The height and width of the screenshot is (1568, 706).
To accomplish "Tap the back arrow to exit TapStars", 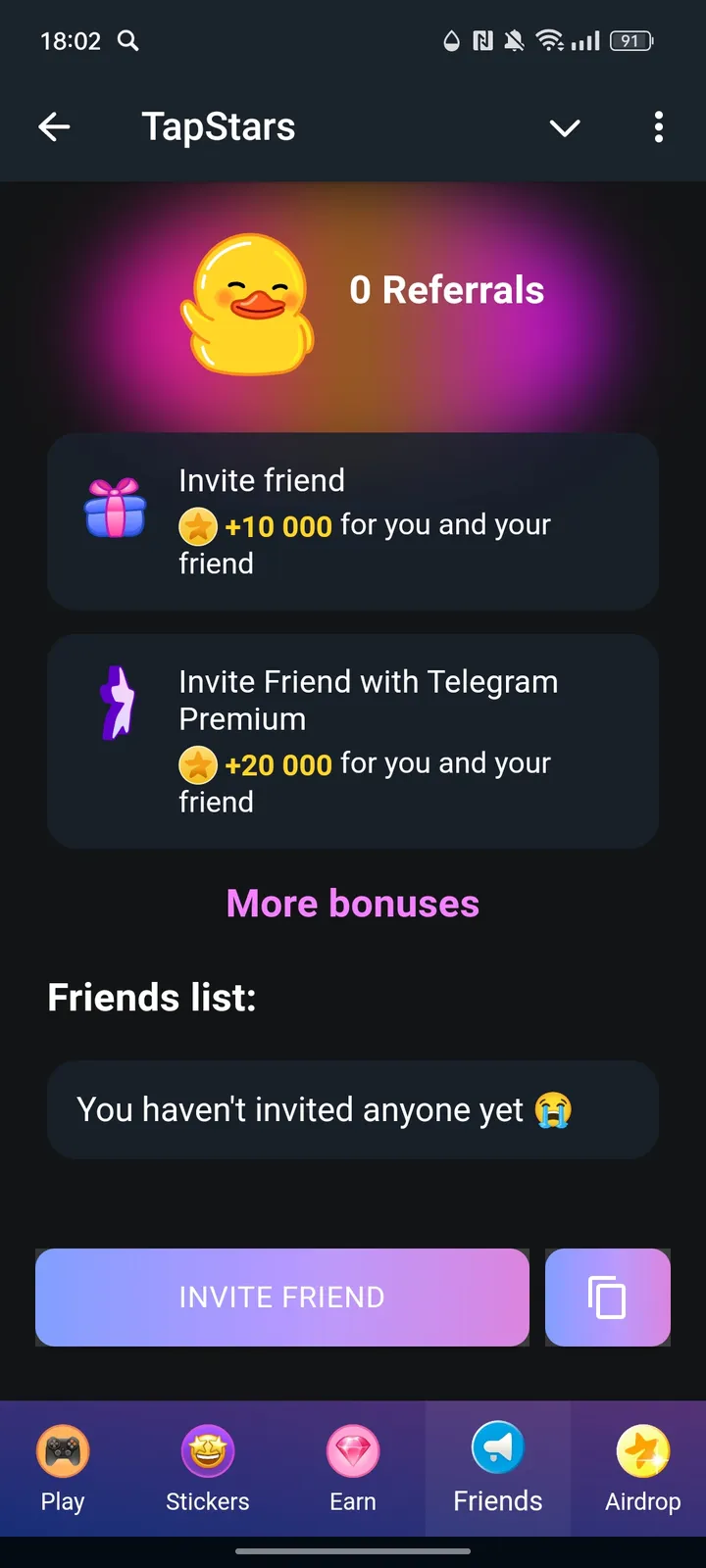I will [x=55, y=126].
